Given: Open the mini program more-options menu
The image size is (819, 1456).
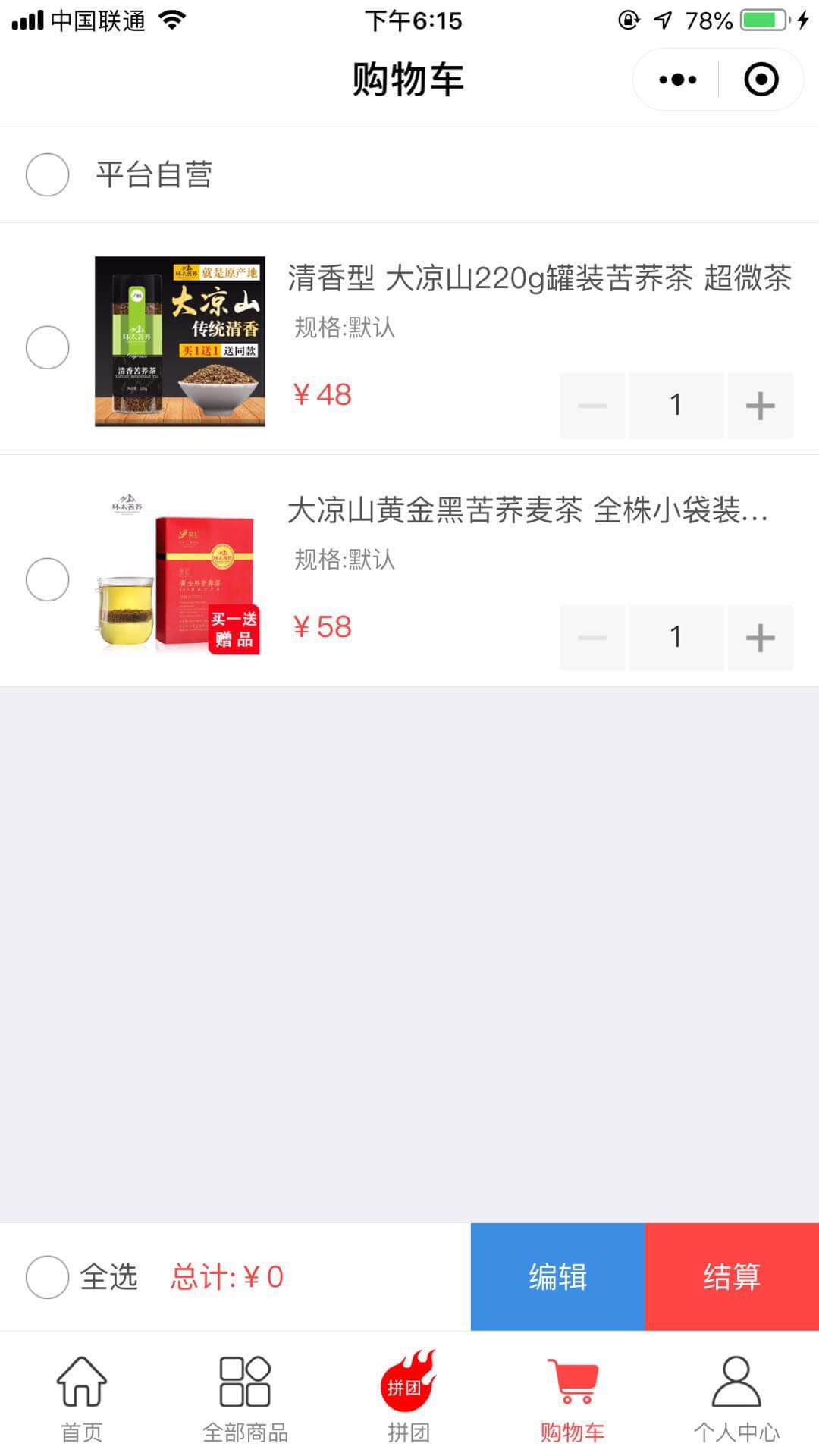Looking at the screenshot, I should [x=677, y=80].
